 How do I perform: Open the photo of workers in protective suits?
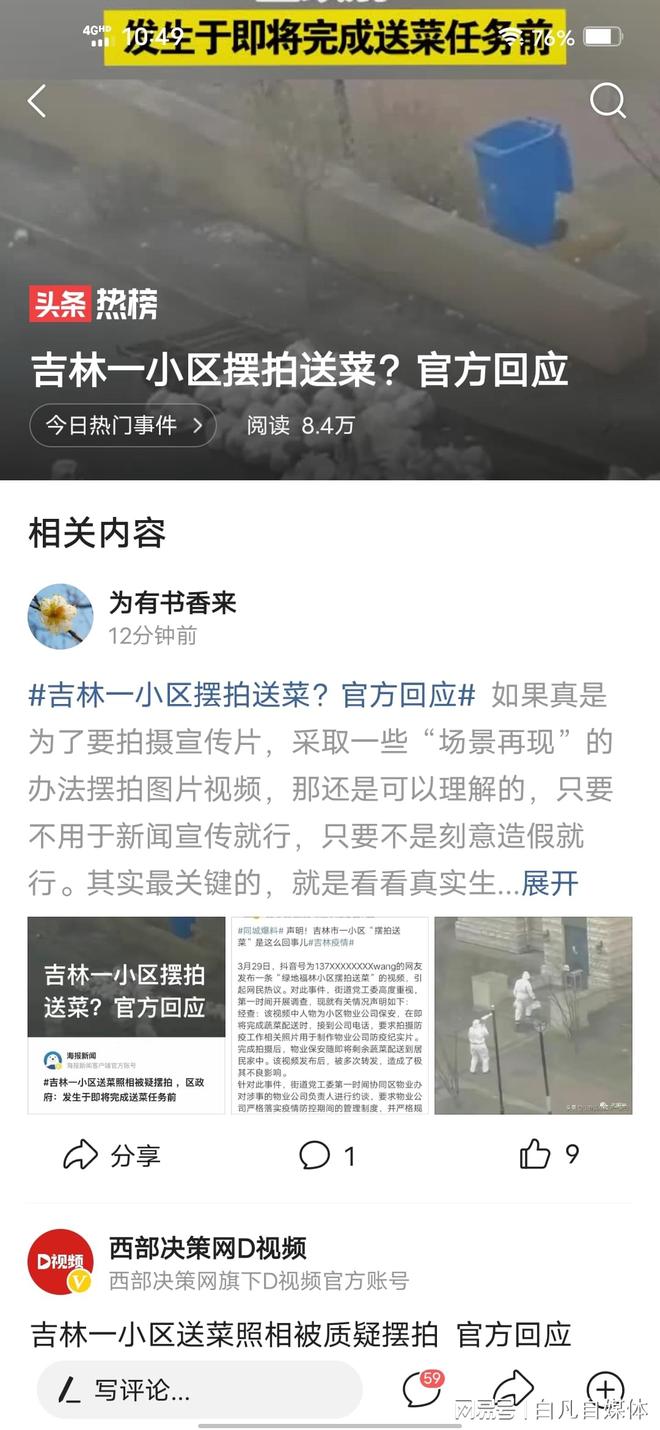pos(533,1014)
